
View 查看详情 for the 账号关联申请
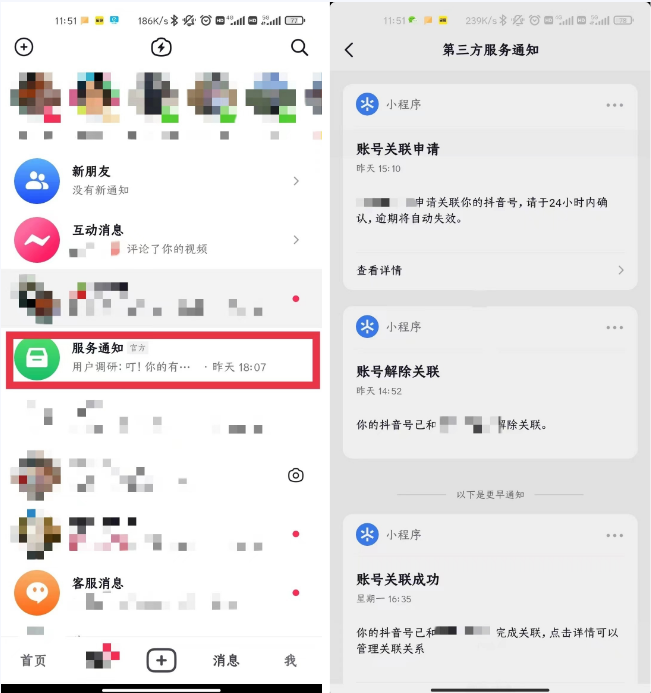[x=490, y=270]
